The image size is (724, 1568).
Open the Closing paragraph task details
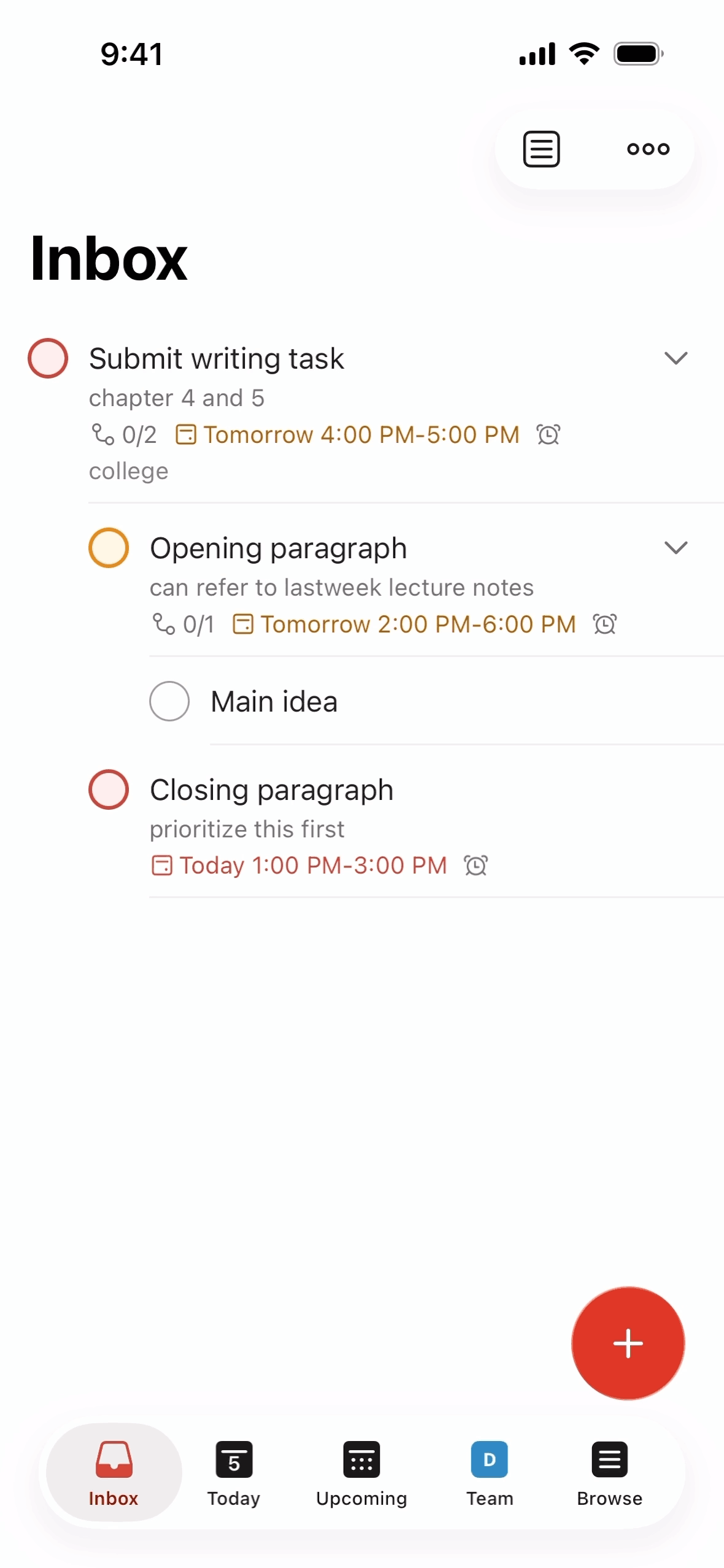tap(271, 790)
